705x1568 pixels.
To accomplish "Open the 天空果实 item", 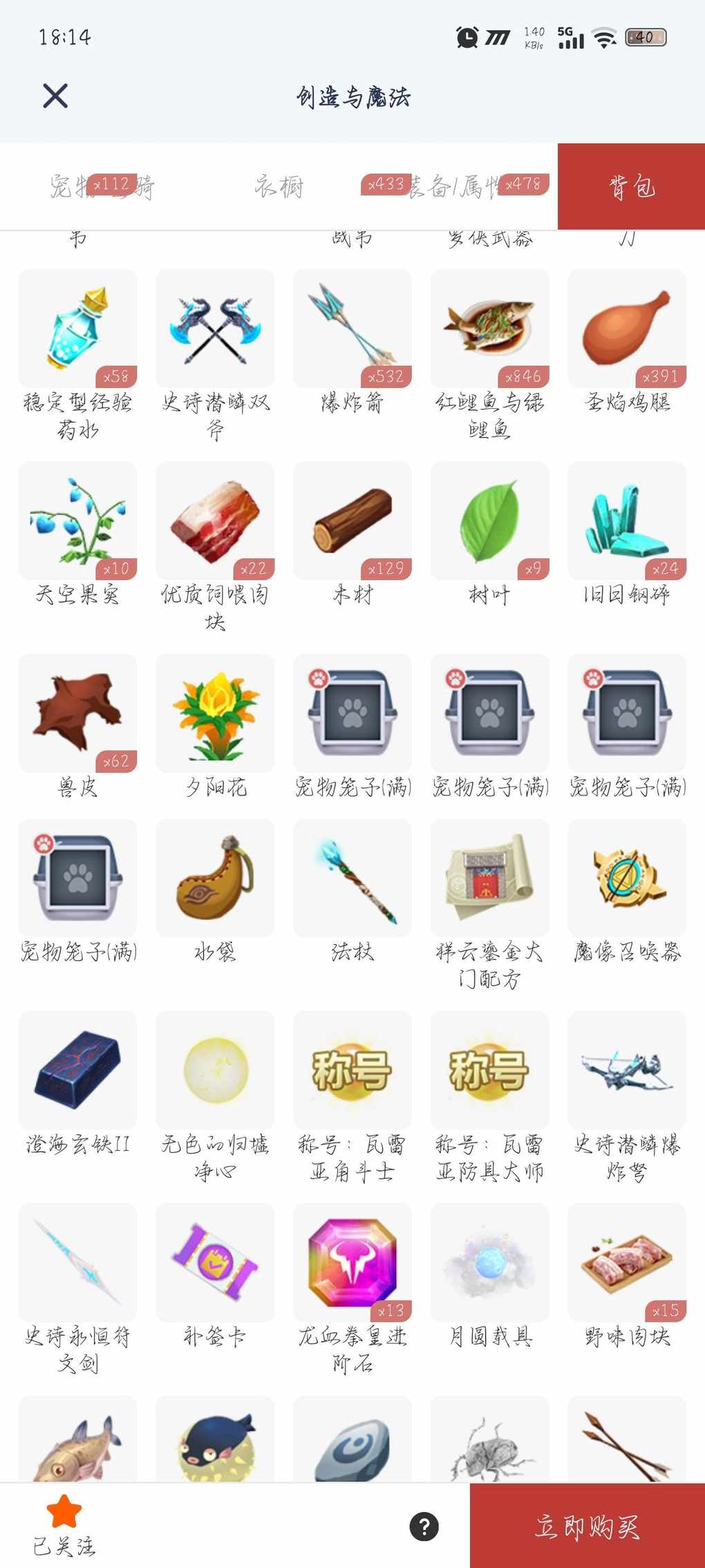I will pyautogui.click(x=77, y=522).
